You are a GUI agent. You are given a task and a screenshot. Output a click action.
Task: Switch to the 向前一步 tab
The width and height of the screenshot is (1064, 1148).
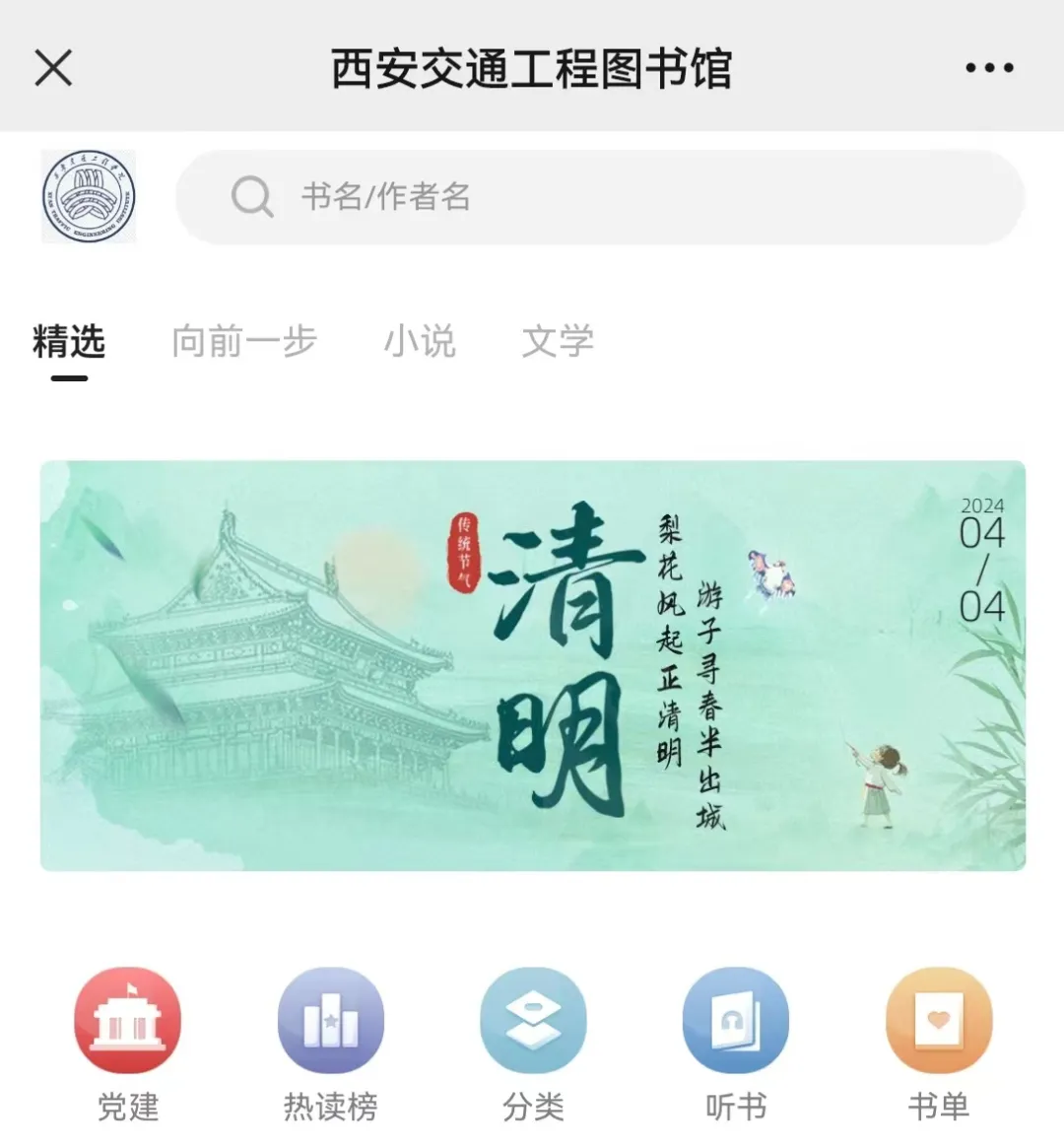click(244, 342)
